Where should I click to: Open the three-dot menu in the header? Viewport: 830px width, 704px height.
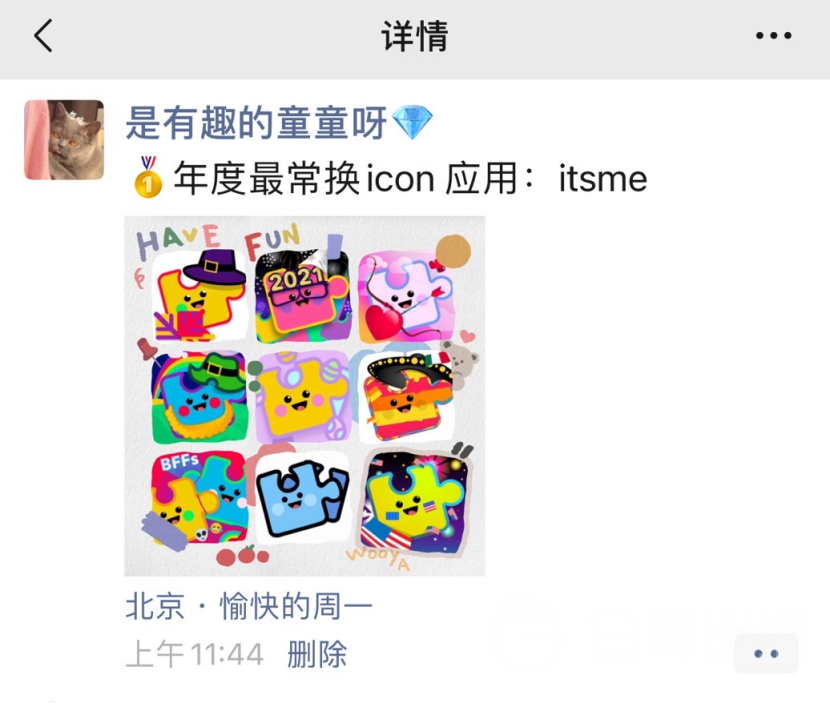pos(773,37)
